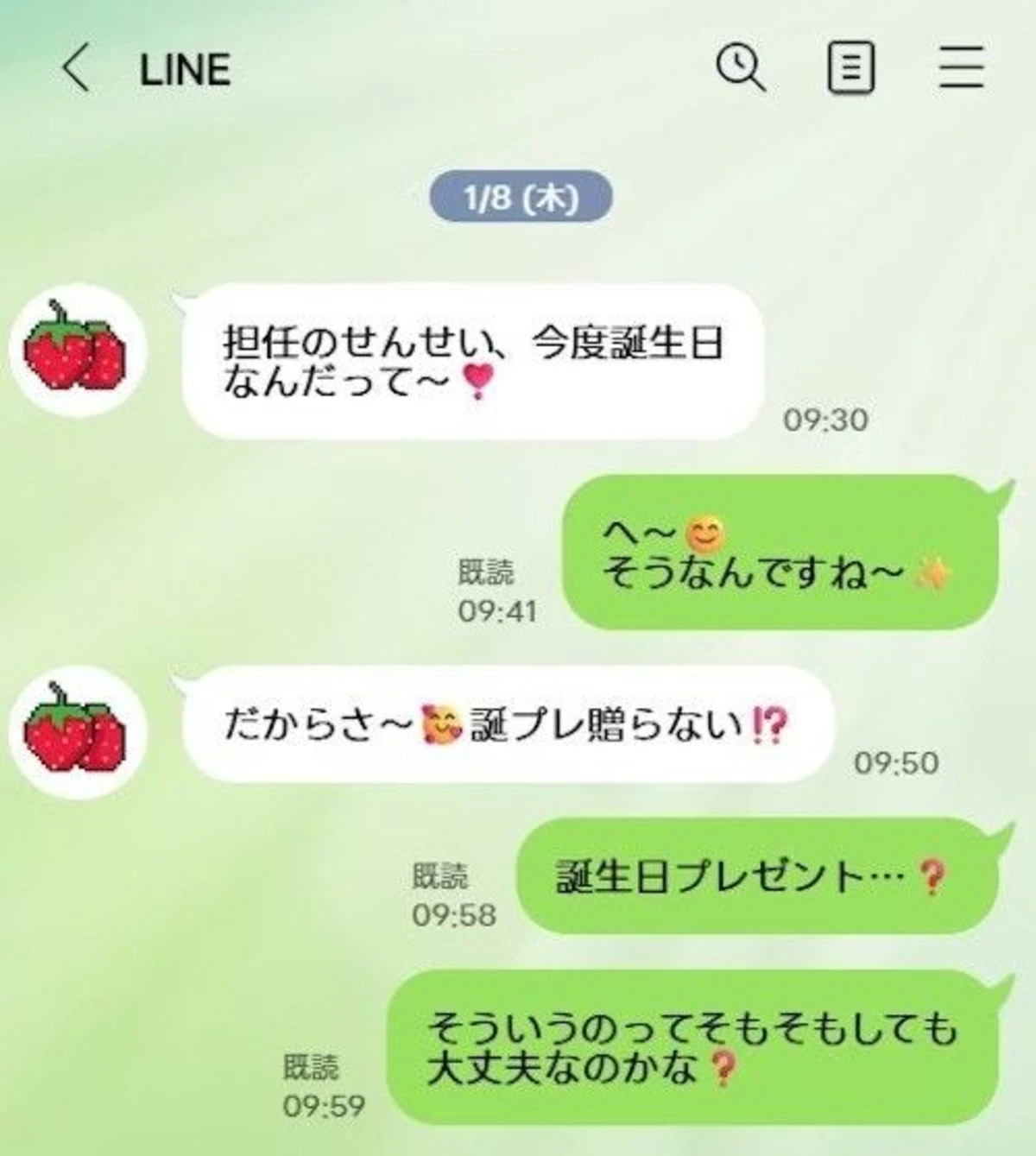The height and width of the screenshot is (1156, 1036).
Task: Search the chat history
Action: pyautogui.click(x=741, y=67)
